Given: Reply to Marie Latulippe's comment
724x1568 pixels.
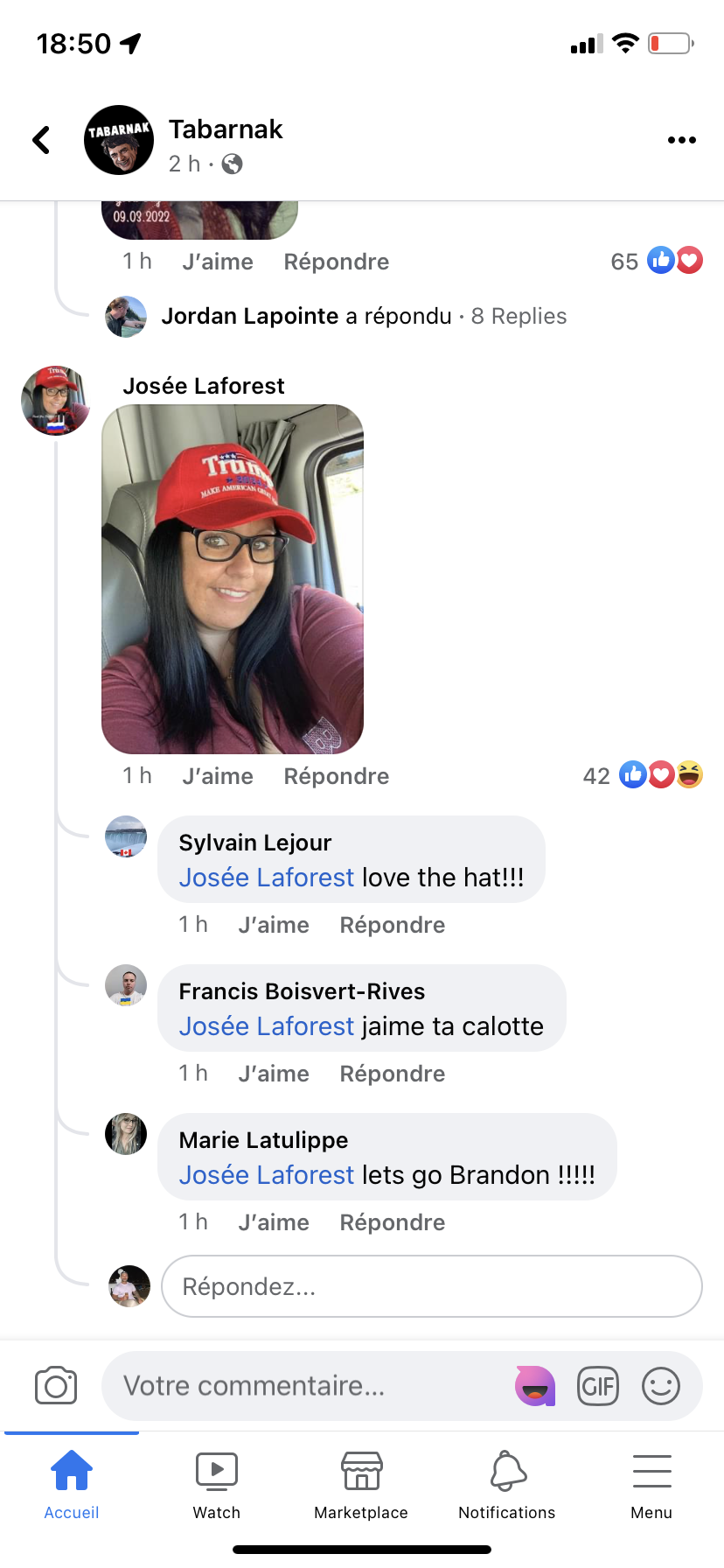Looking at the screenshot, I should click(392, 1222).
